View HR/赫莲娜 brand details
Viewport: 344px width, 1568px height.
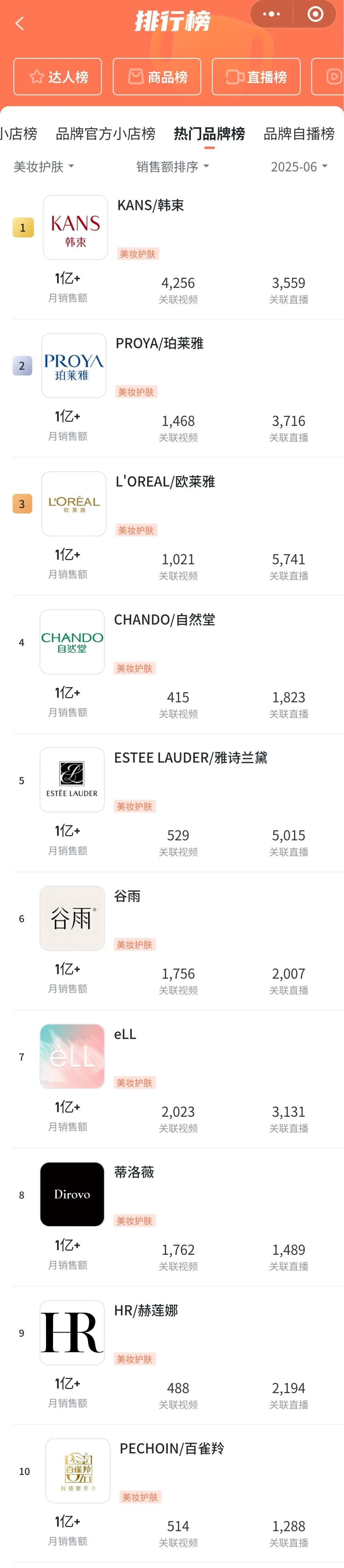pos(146,1311)
